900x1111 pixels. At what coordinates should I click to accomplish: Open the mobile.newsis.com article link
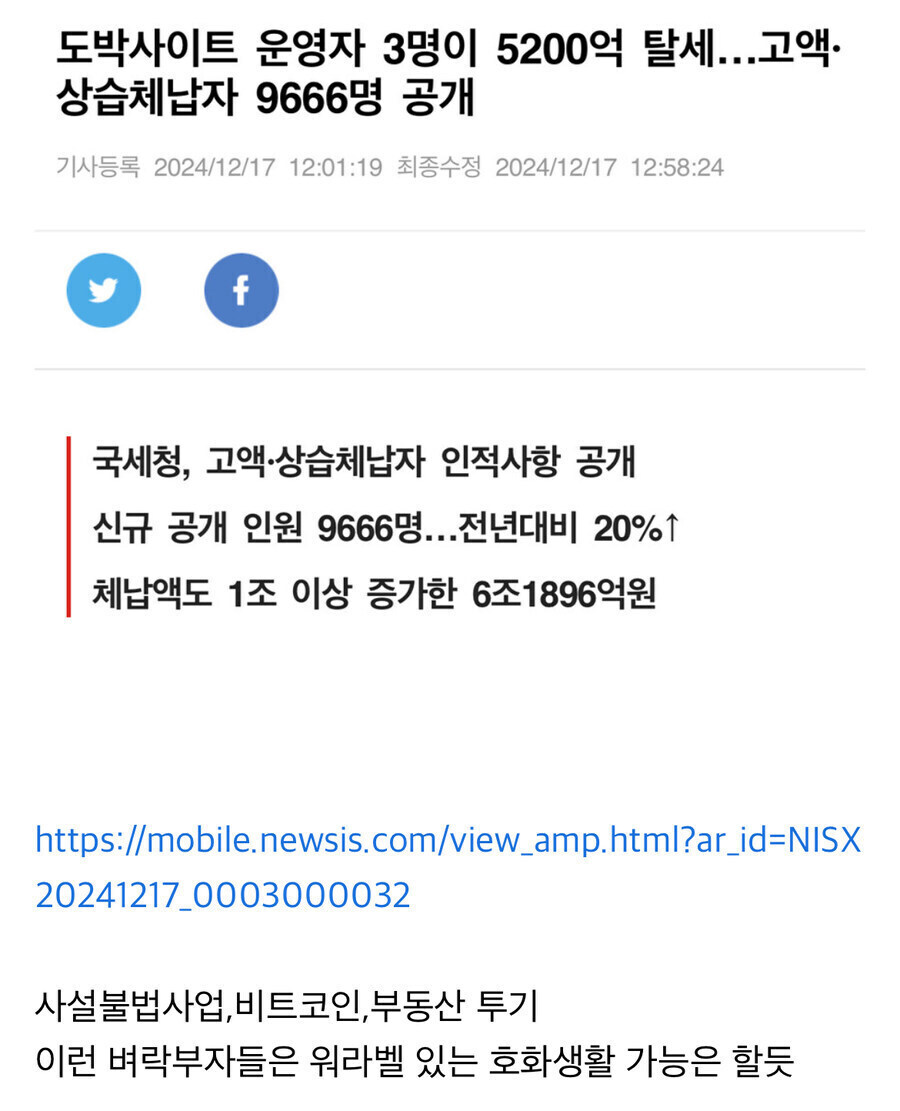447,841
